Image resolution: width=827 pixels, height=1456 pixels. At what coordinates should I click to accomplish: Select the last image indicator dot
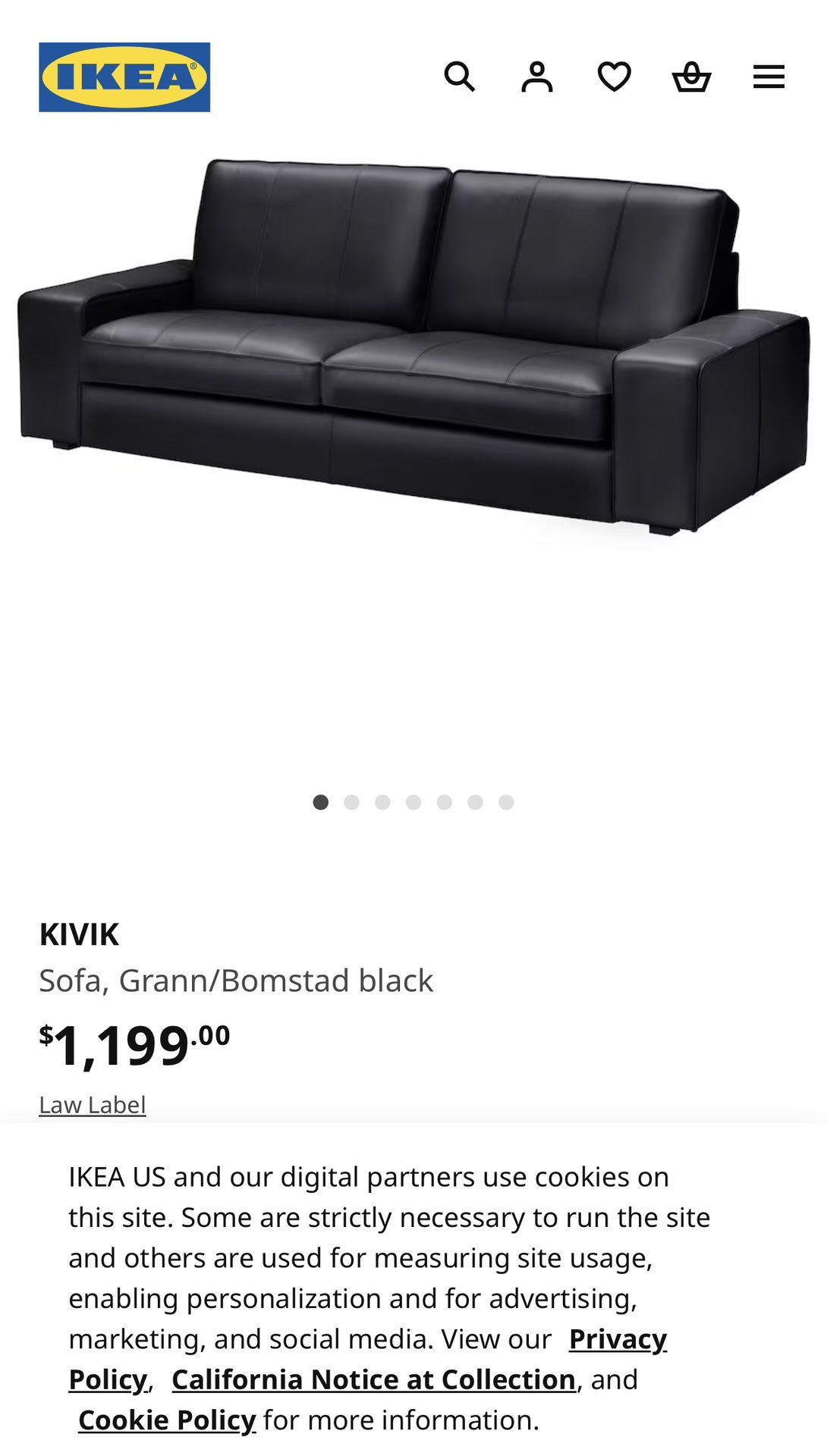pos(506,802)
